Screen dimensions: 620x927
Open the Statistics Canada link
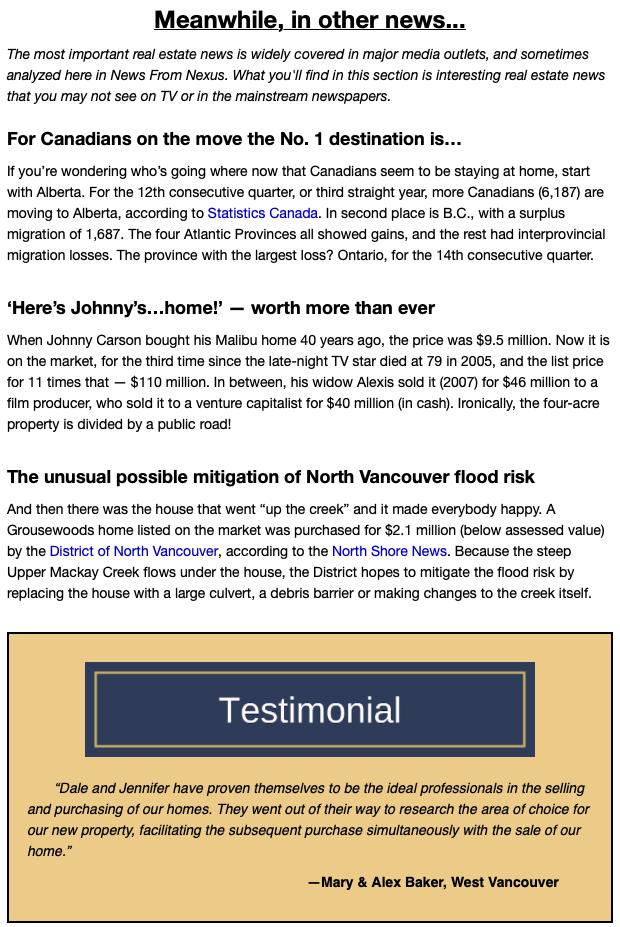pos(262,213)
